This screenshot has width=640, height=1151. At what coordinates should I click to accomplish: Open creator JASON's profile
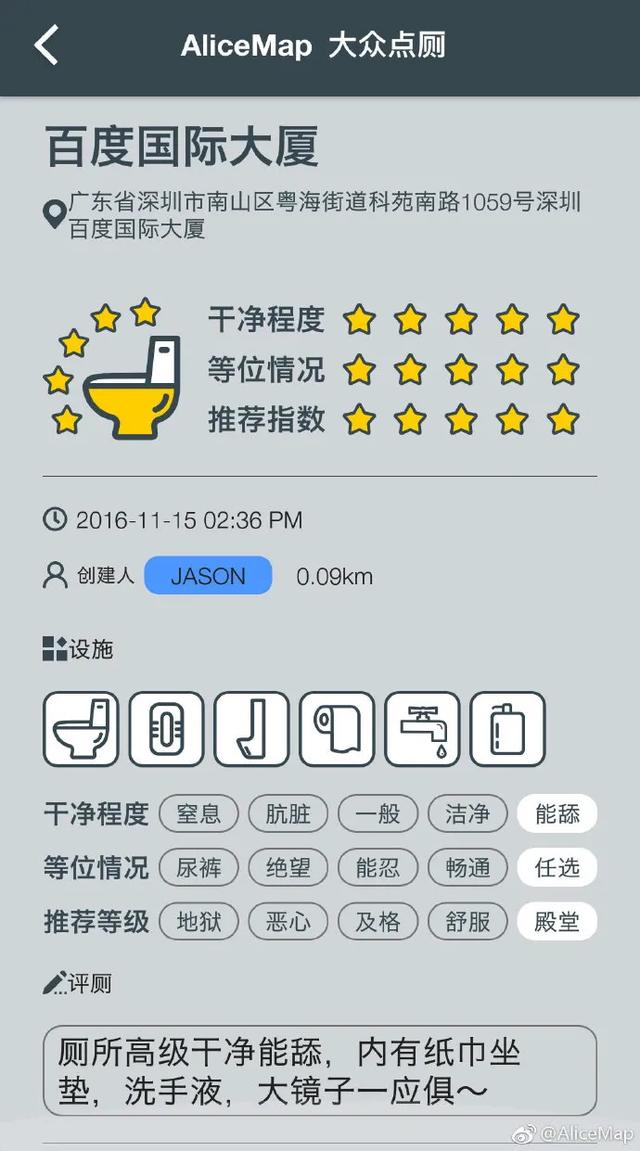coord(208,576)
